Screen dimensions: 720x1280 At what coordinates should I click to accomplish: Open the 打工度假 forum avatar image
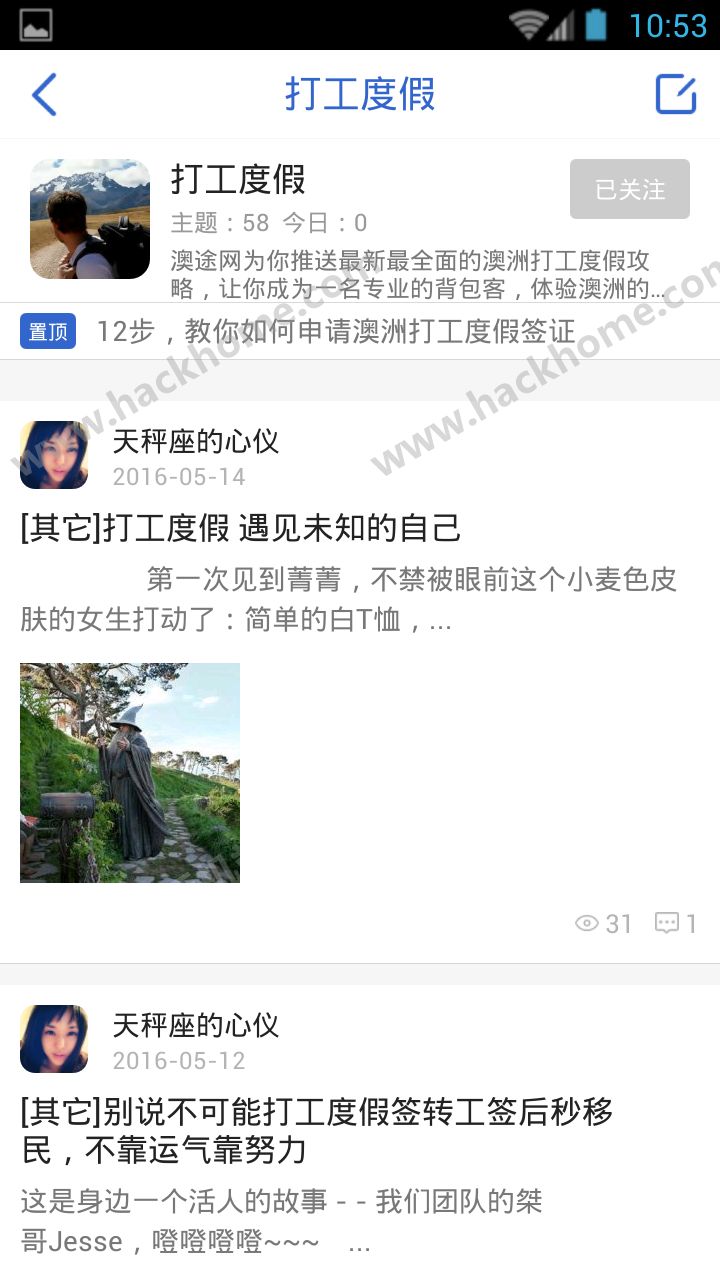point(90,219)
